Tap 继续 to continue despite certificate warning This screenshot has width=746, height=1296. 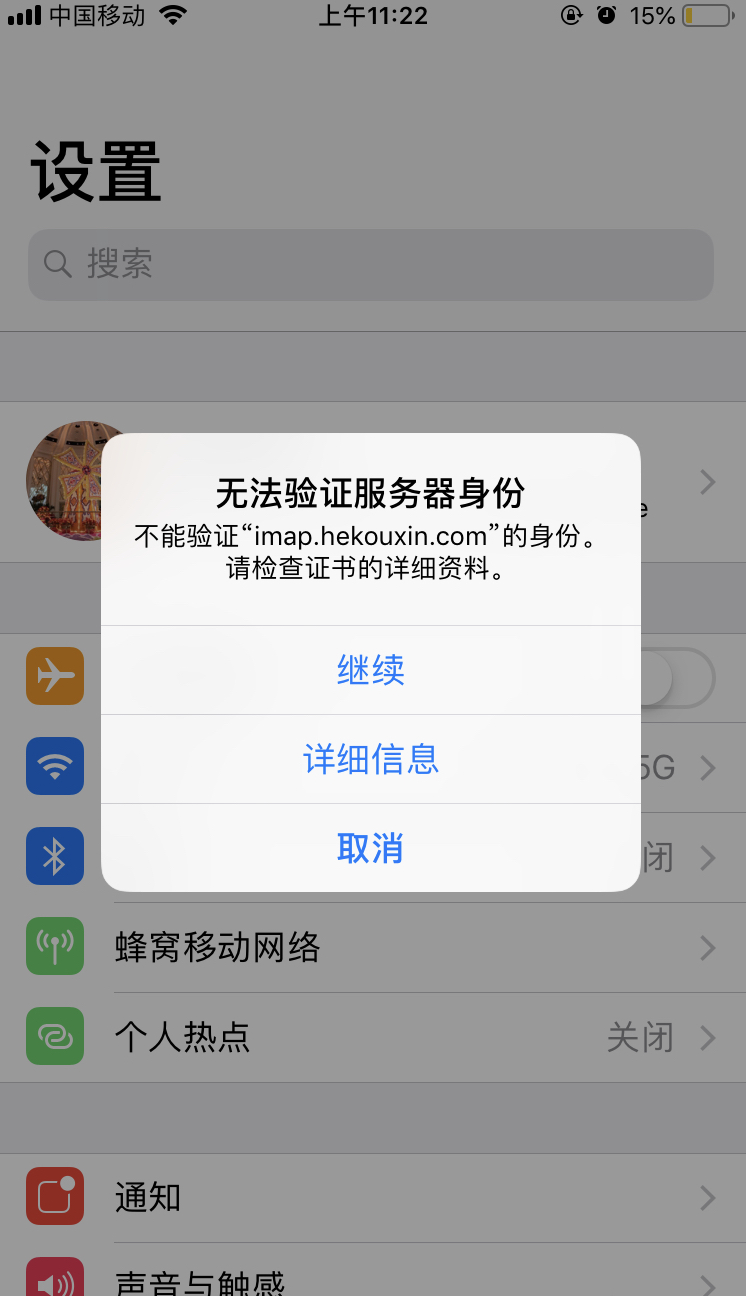tap(370, 670)
